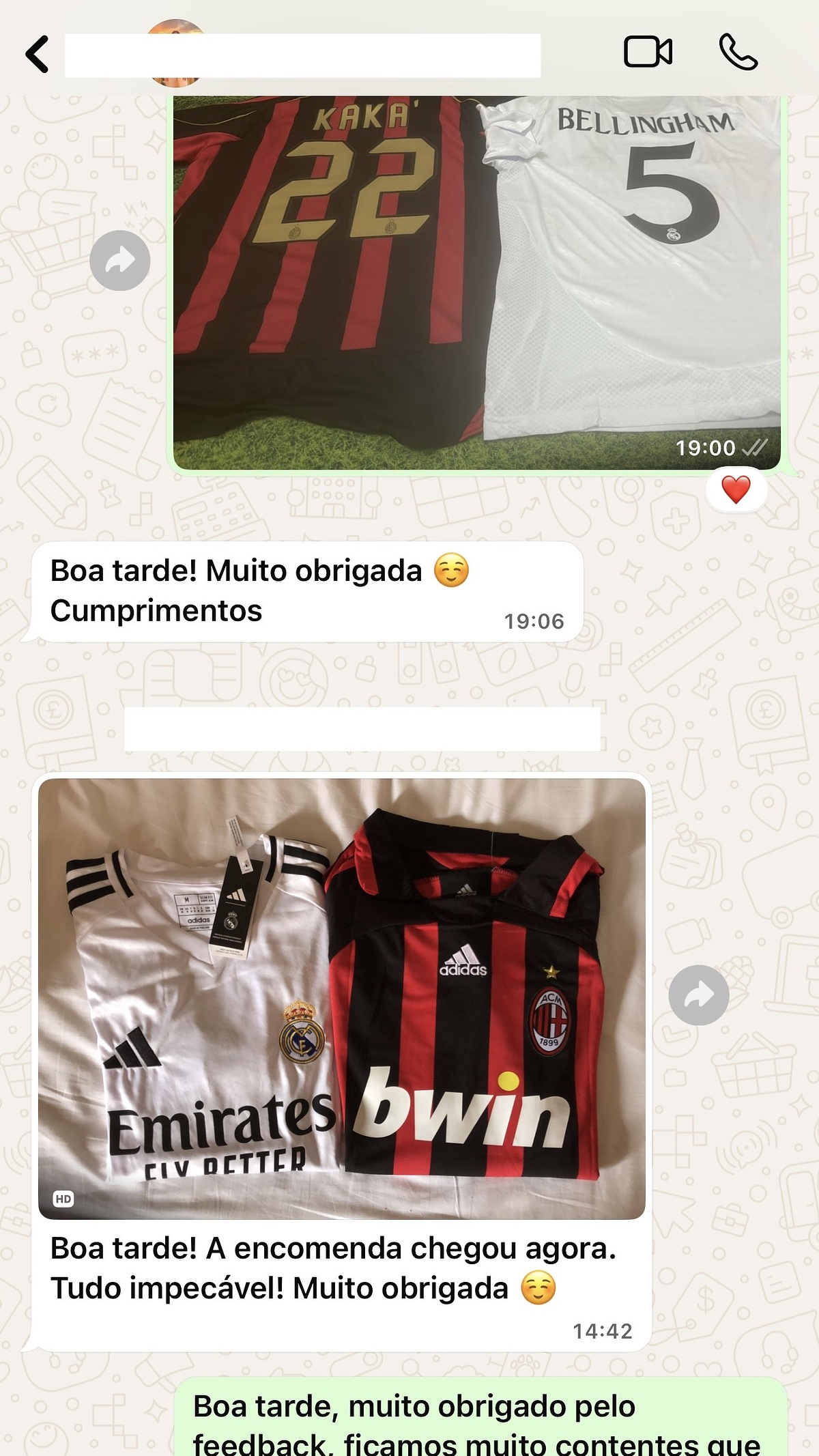Go back to the chat list
Viewport: 819px width, 1456px height.
38,54
